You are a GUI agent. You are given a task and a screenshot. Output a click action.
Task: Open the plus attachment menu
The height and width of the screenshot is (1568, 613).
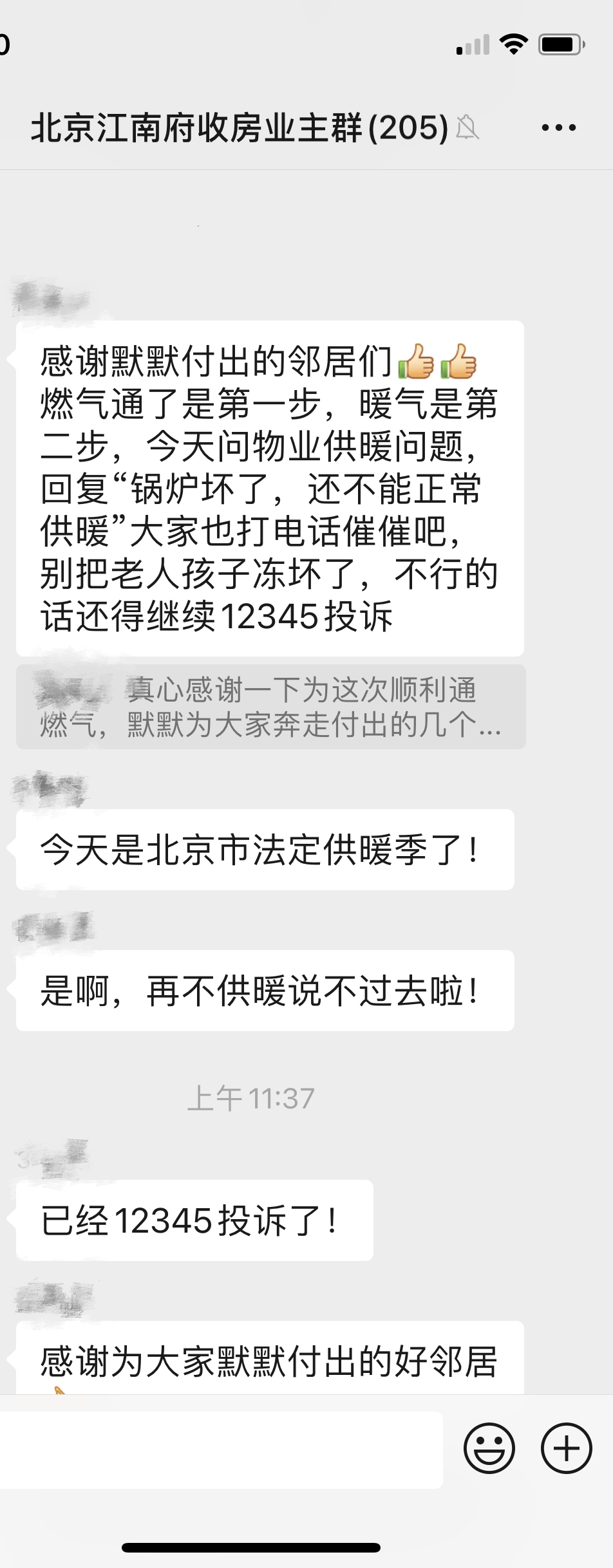coord(567,1448)
